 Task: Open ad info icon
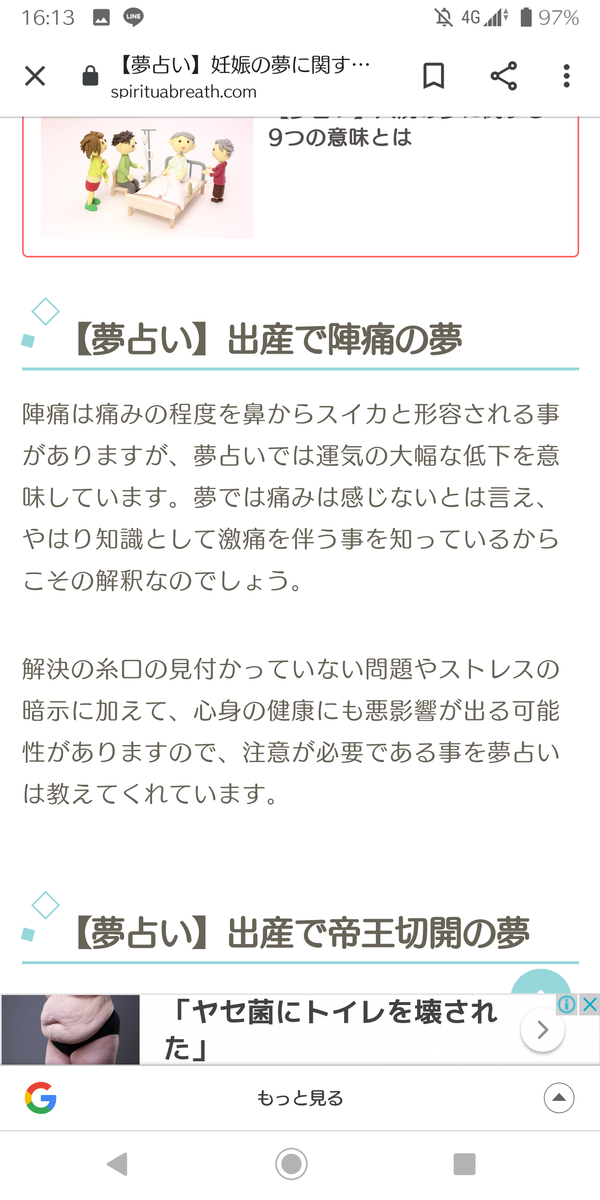[567, 1004]
